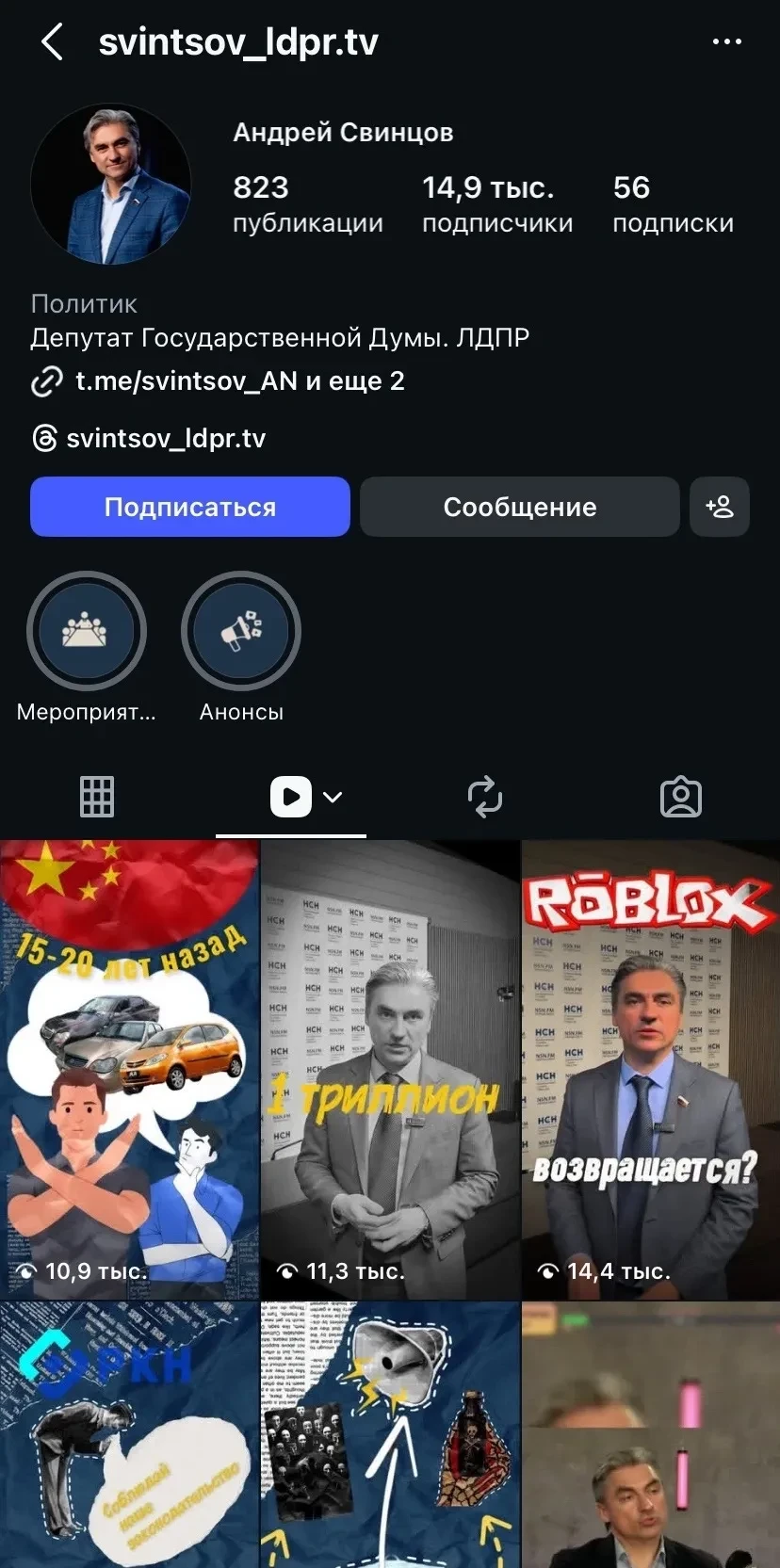Switch to the posts grid tab

pos(97,797)
